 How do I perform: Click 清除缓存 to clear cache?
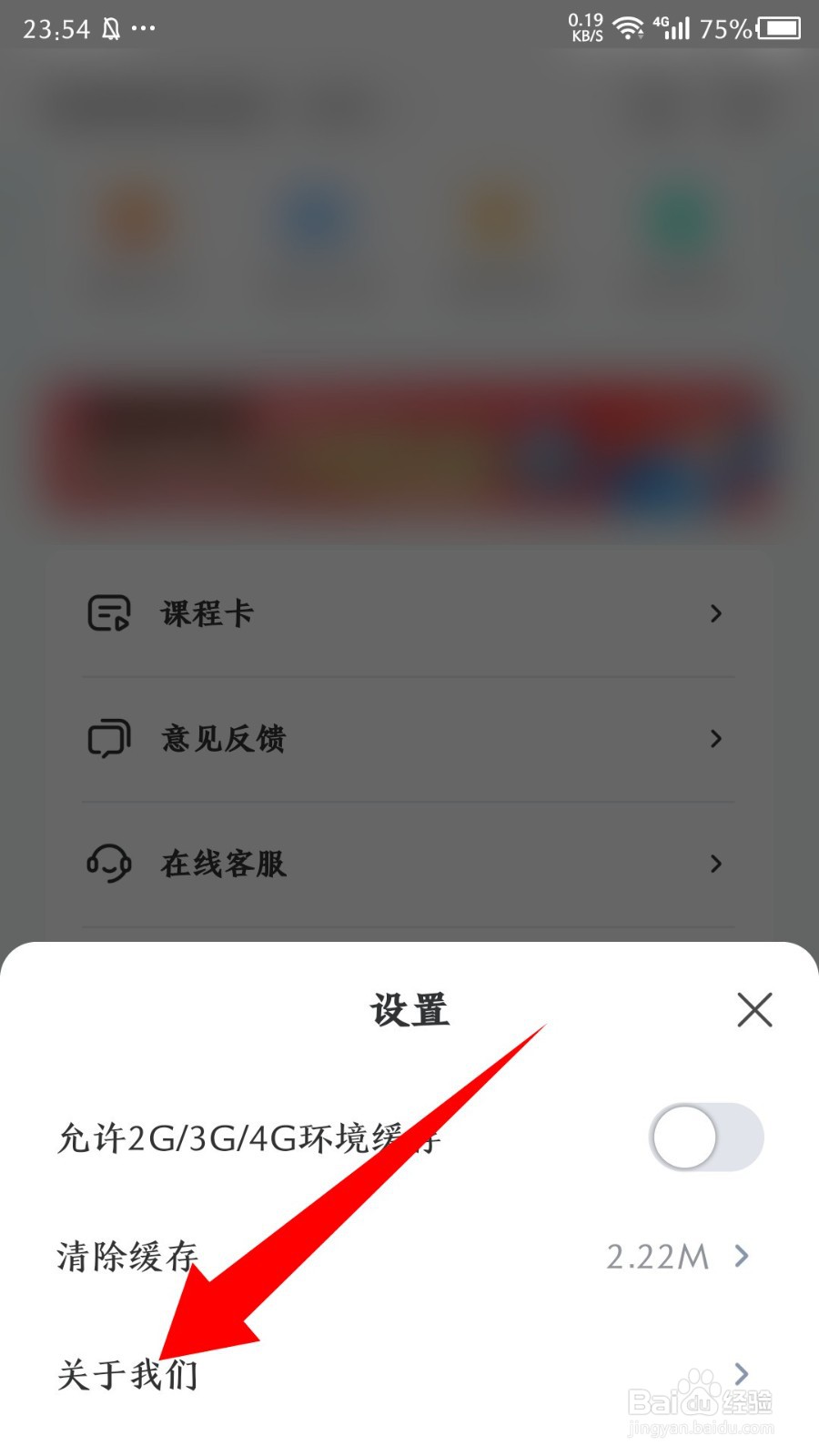coord(127,1256)
